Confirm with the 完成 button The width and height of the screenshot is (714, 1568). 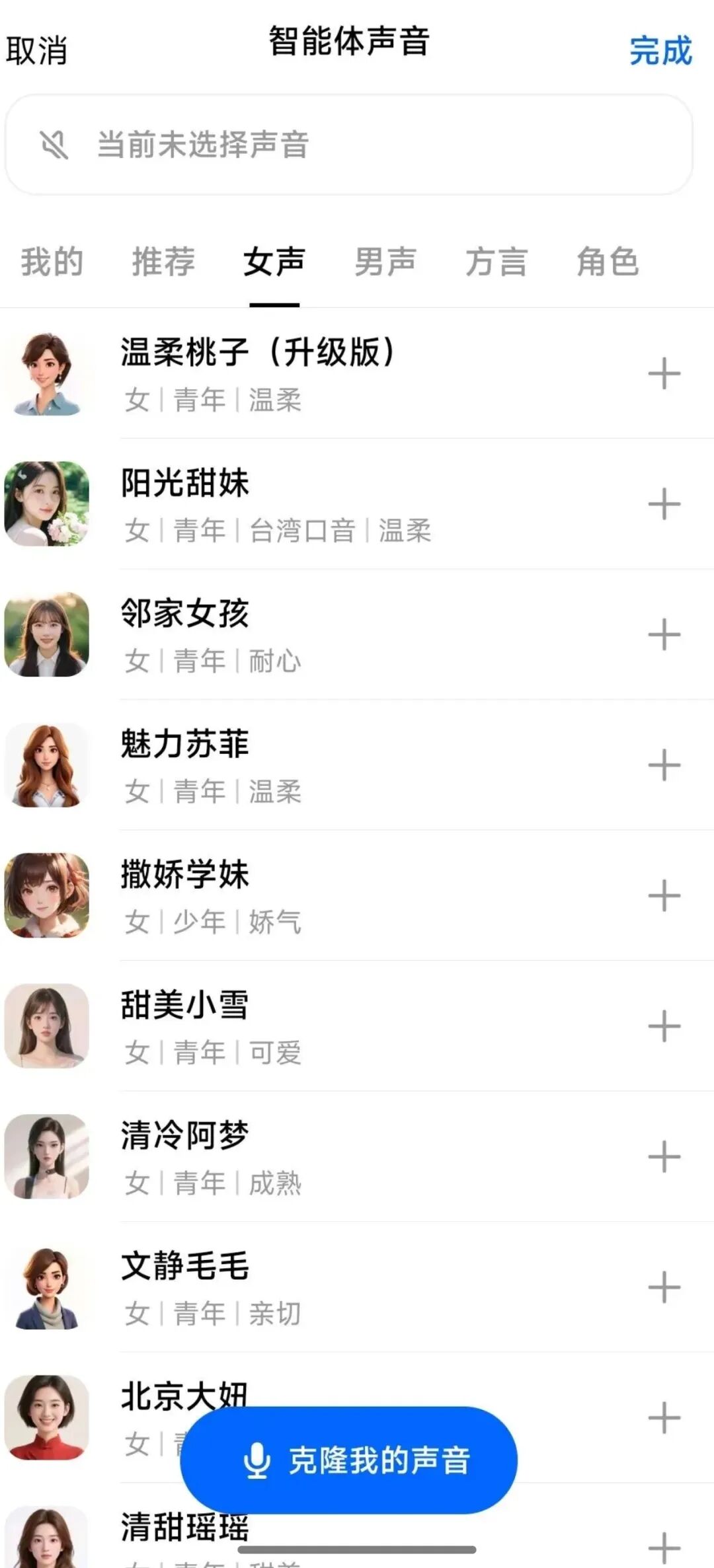coord(660,50)
